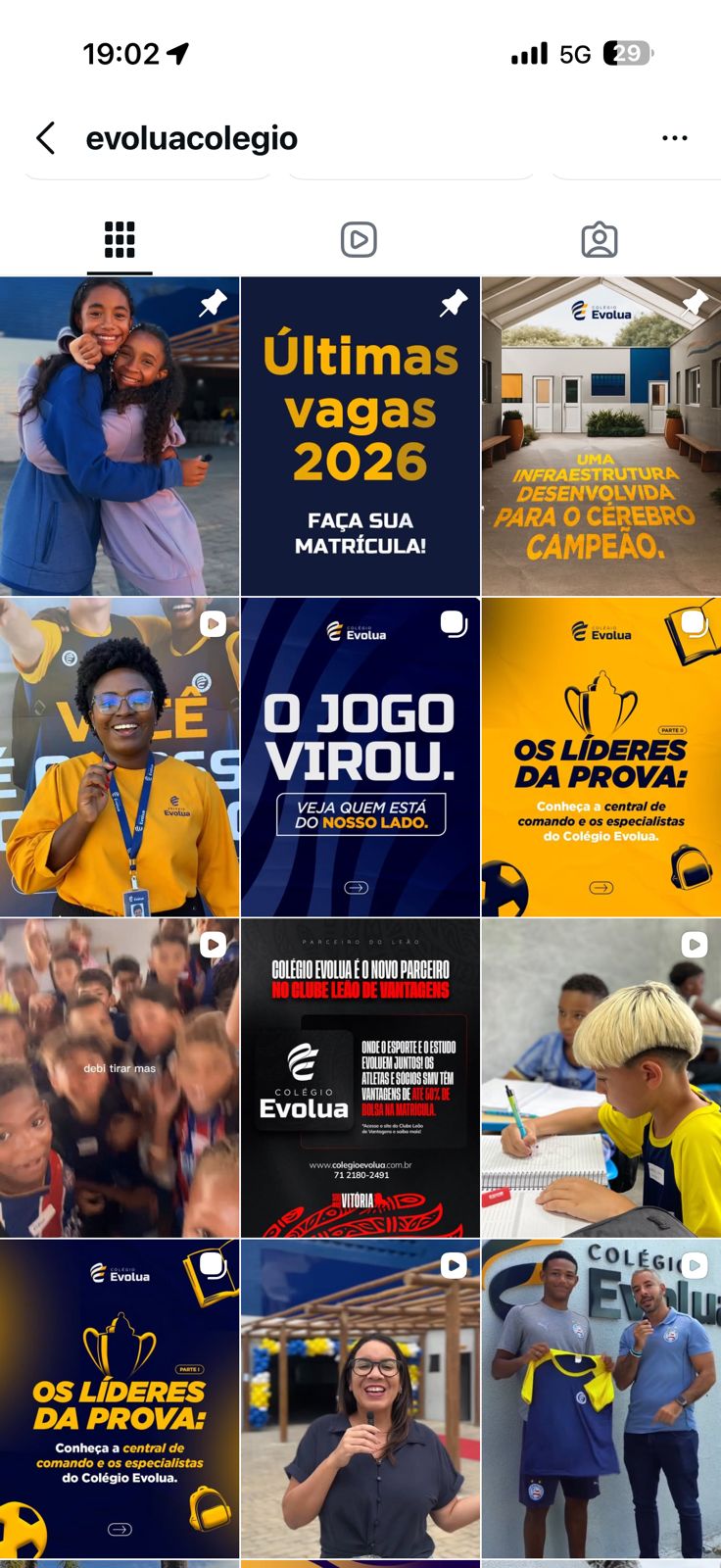Open the 'Últimas vagas 2026' post
Screen dimensions: 721x1568
pyautogui.click(x=360, y=436)
